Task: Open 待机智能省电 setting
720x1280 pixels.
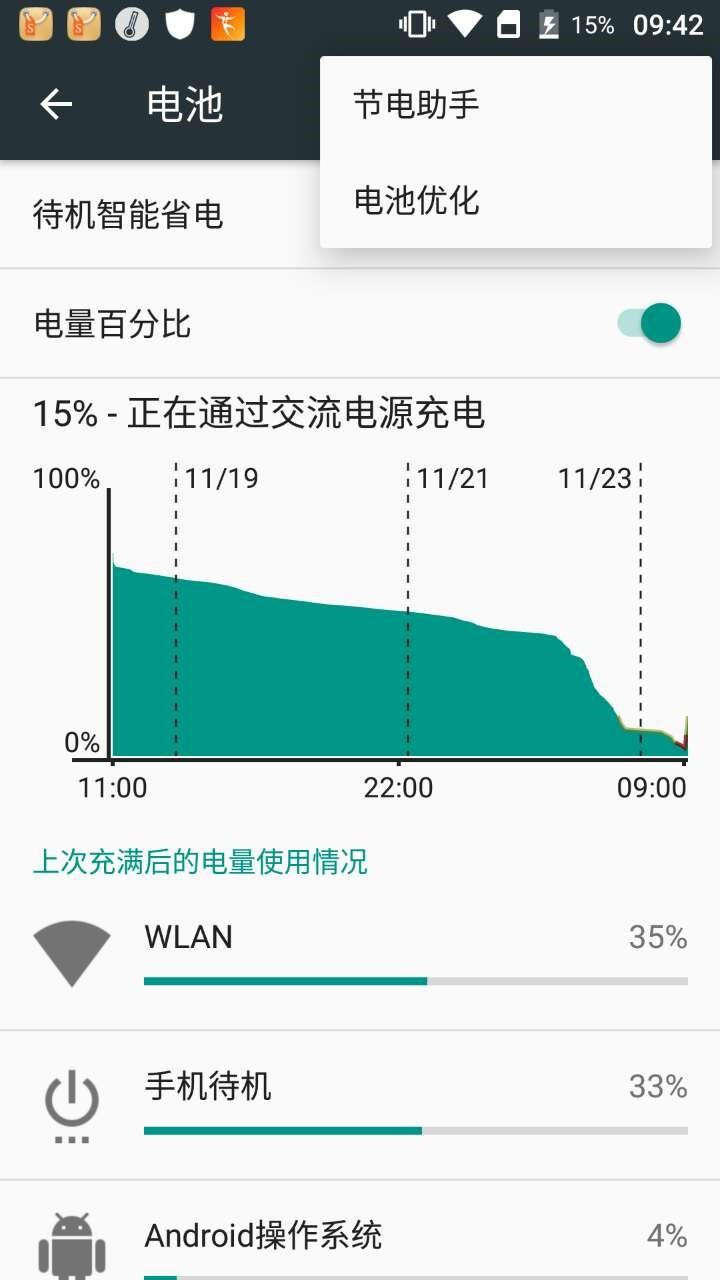Action: 160,215
